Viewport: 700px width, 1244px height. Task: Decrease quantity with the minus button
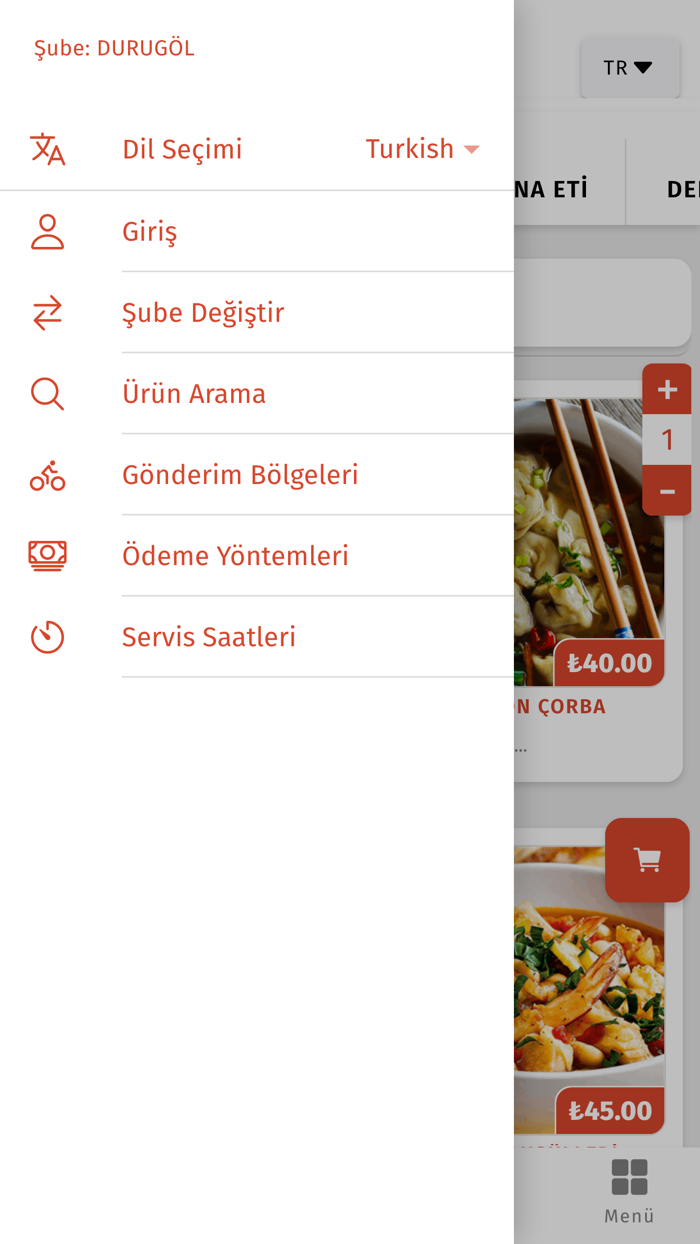[x=667, y=491]
